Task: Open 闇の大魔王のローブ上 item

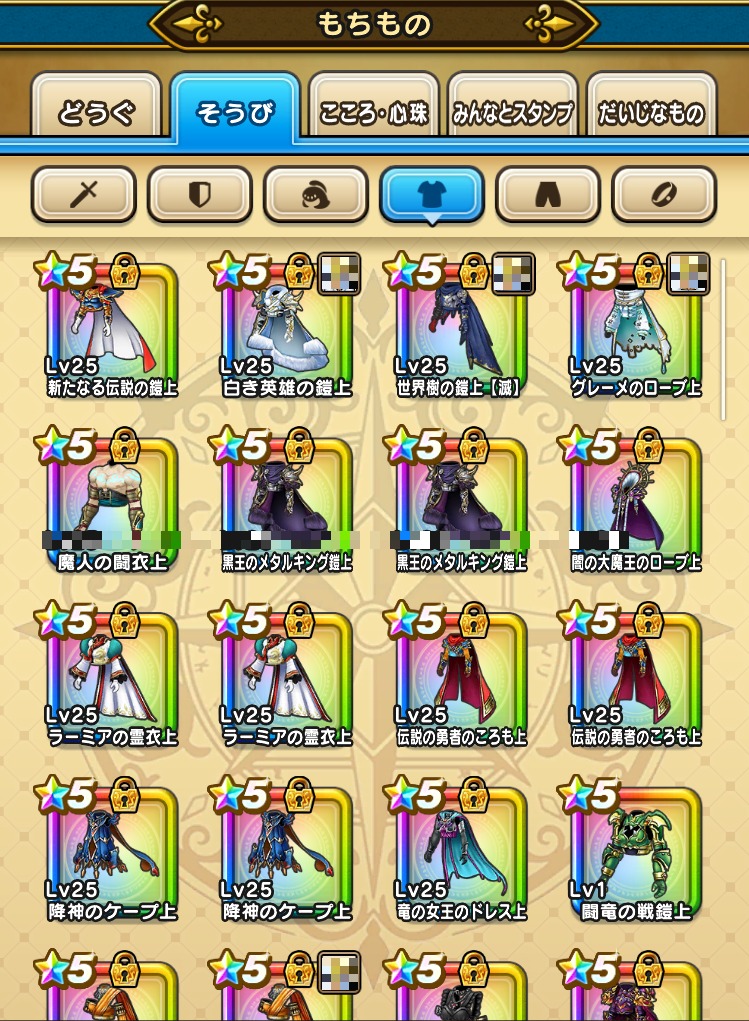Action: 635,503
